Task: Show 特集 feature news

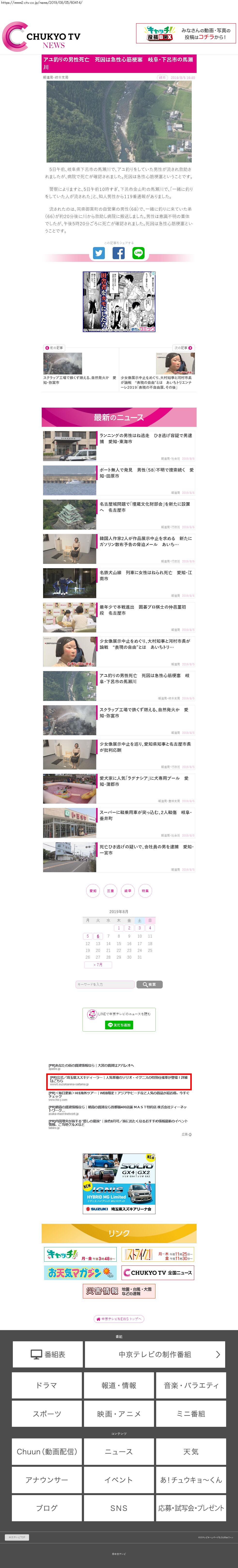Action: (145, 891)
